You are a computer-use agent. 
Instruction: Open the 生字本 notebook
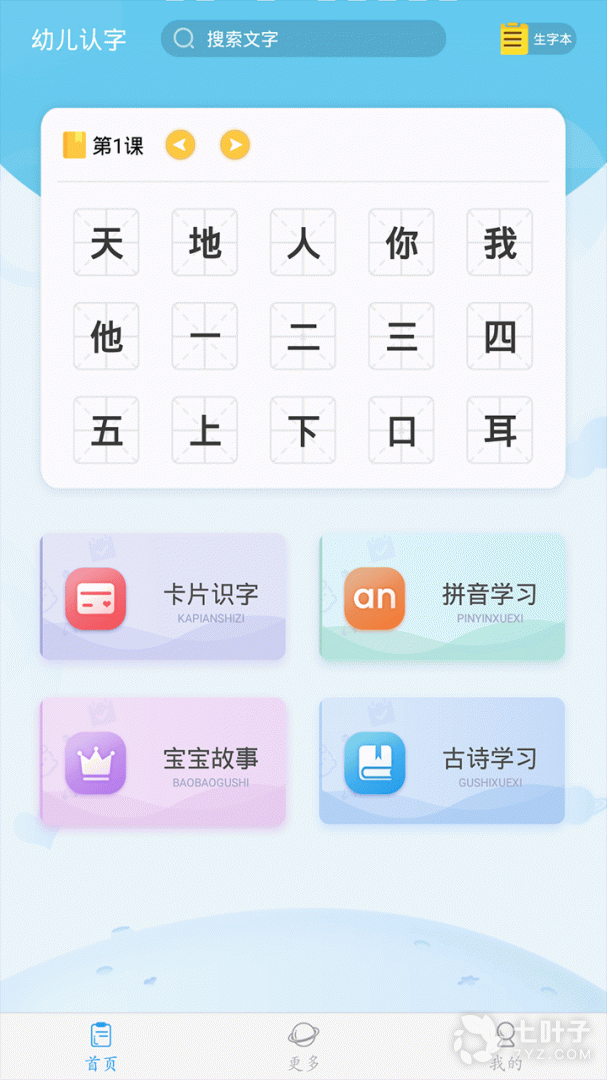point(538,39)
